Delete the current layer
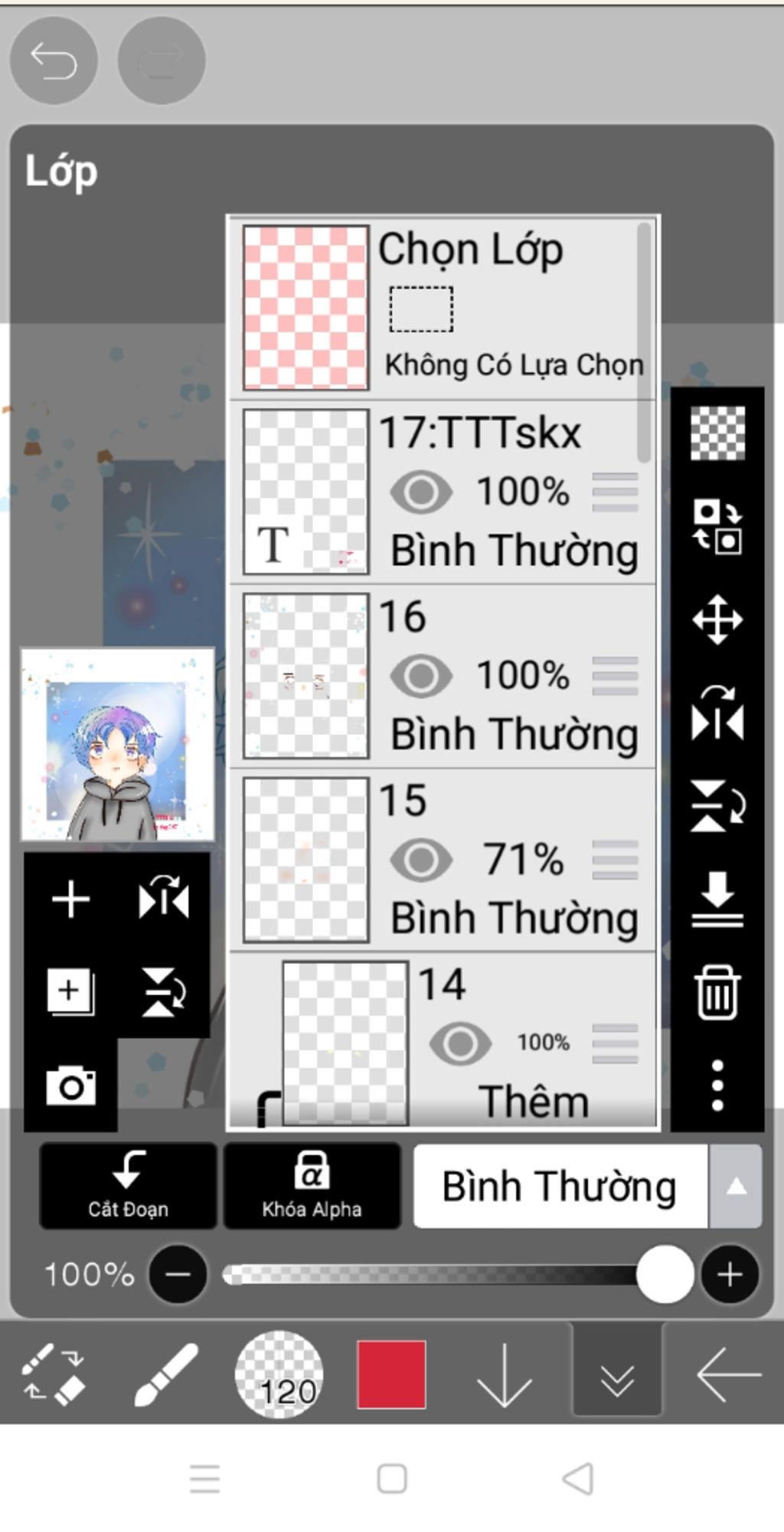784x1532 pixels. 717,992
